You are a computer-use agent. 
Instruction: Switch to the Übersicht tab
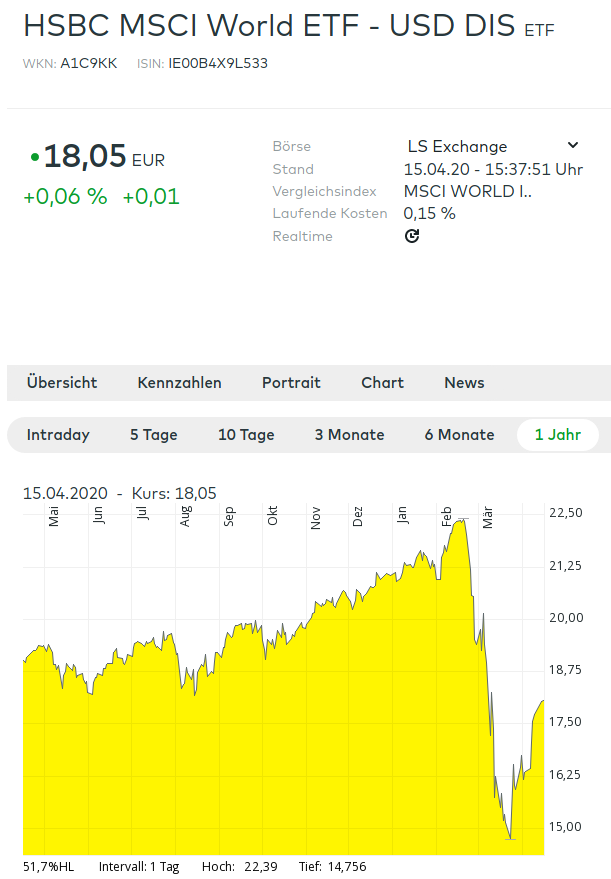62,382
